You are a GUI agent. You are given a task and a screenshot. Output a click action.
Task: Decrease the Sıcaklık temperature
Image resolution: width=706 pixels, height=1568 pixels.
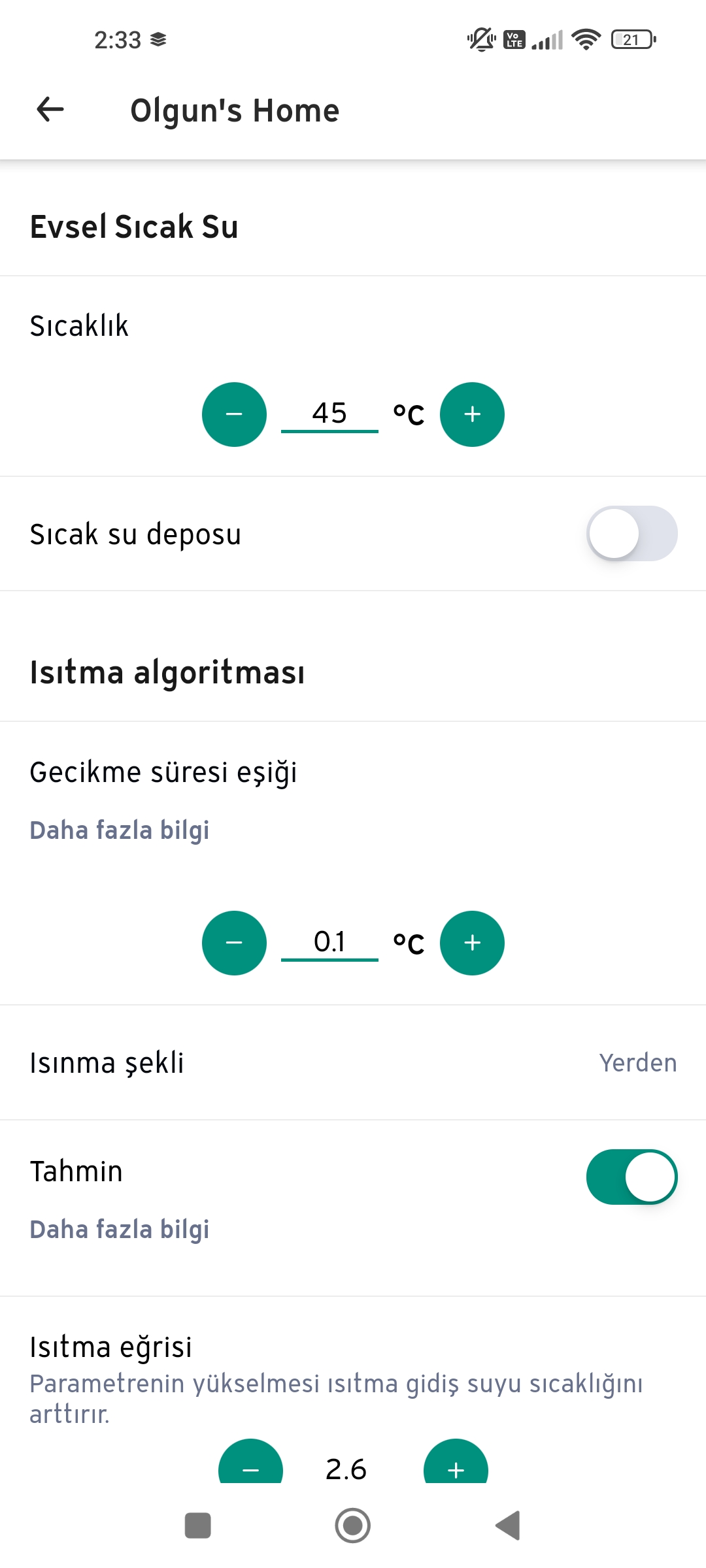[234, 414]
